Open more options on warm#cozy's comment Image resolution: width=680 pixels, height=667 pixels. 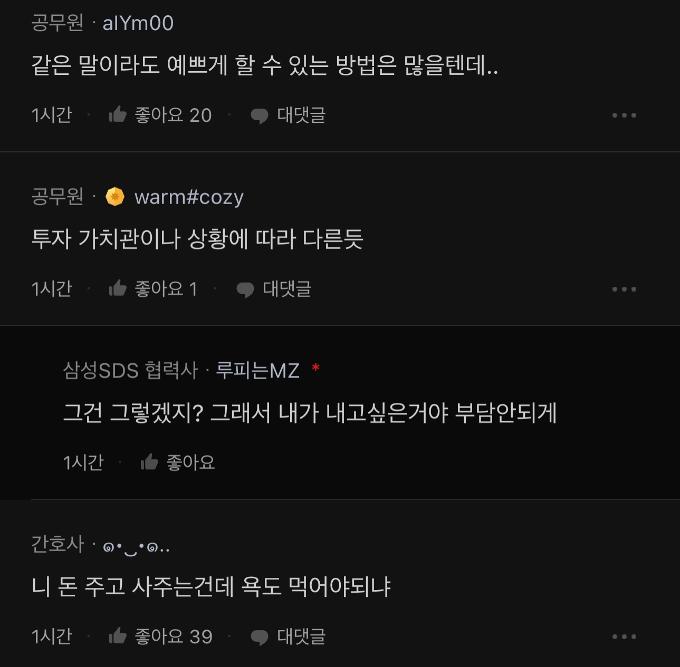[624, 289]
